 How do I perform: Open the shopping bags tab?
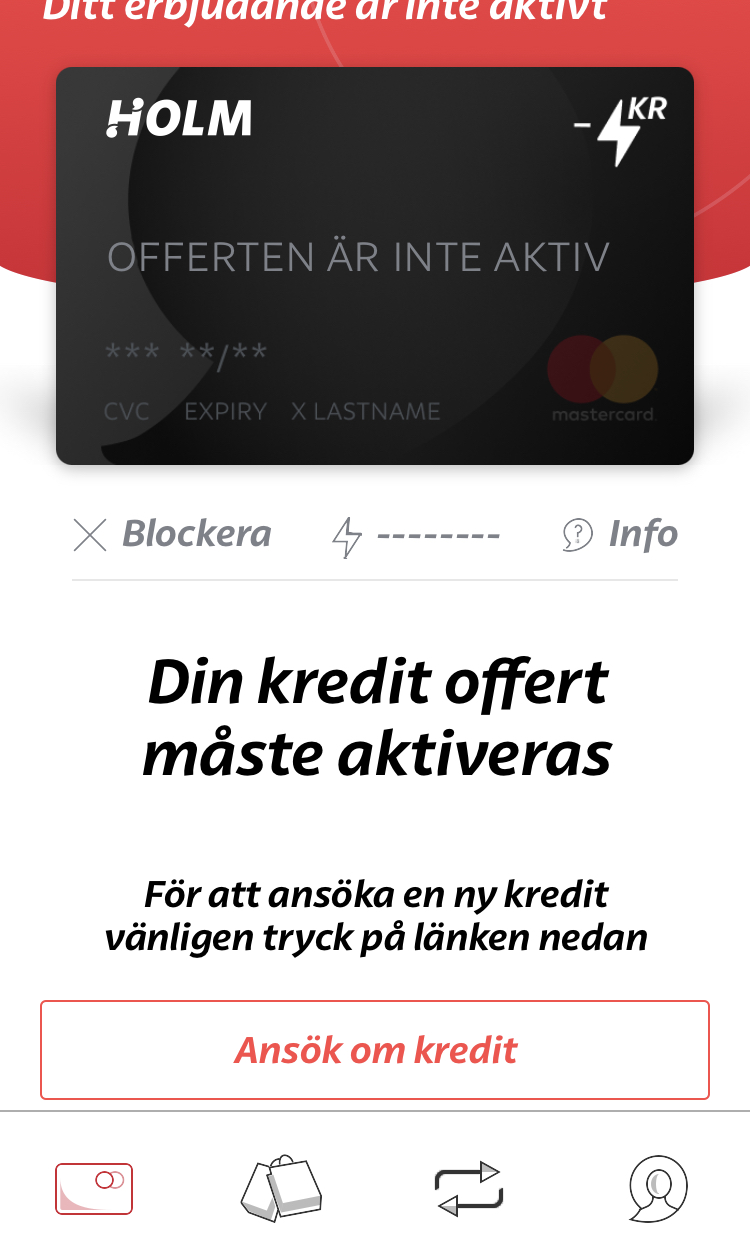281,1188
